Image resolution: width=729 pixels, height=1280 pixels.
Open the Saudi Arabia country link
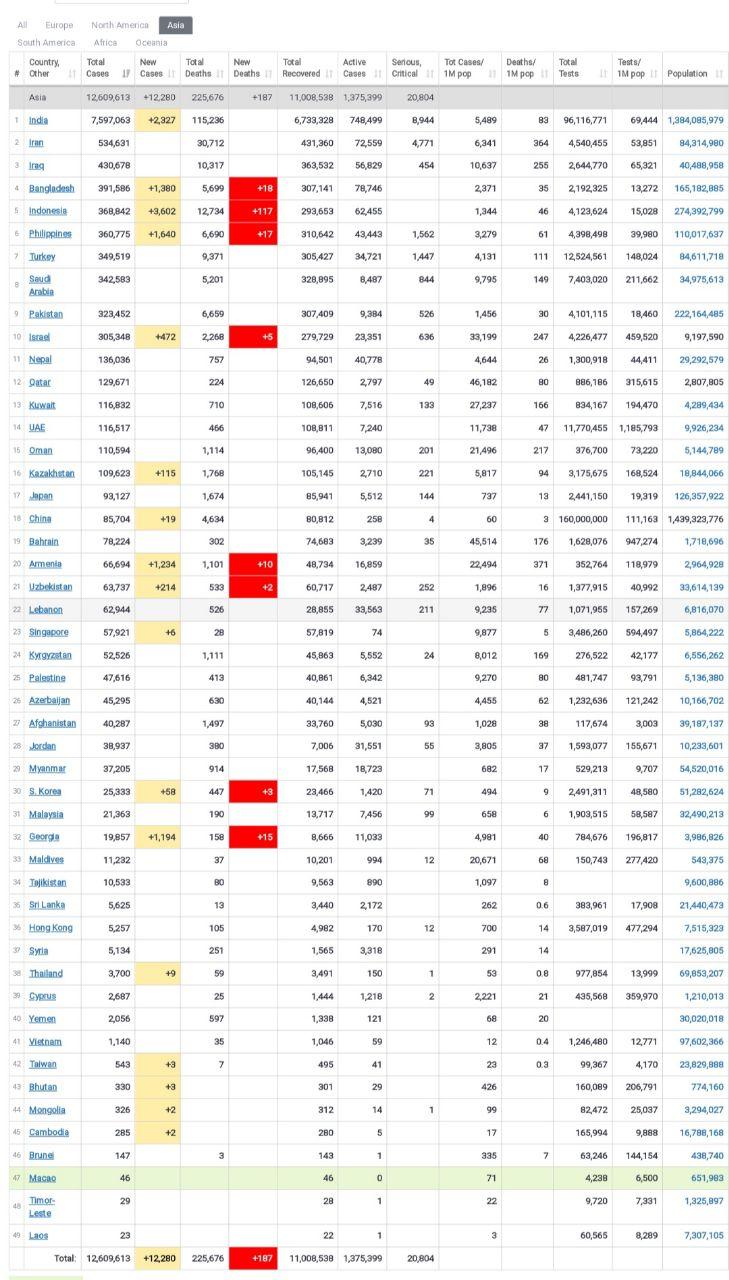coord(41,285)
